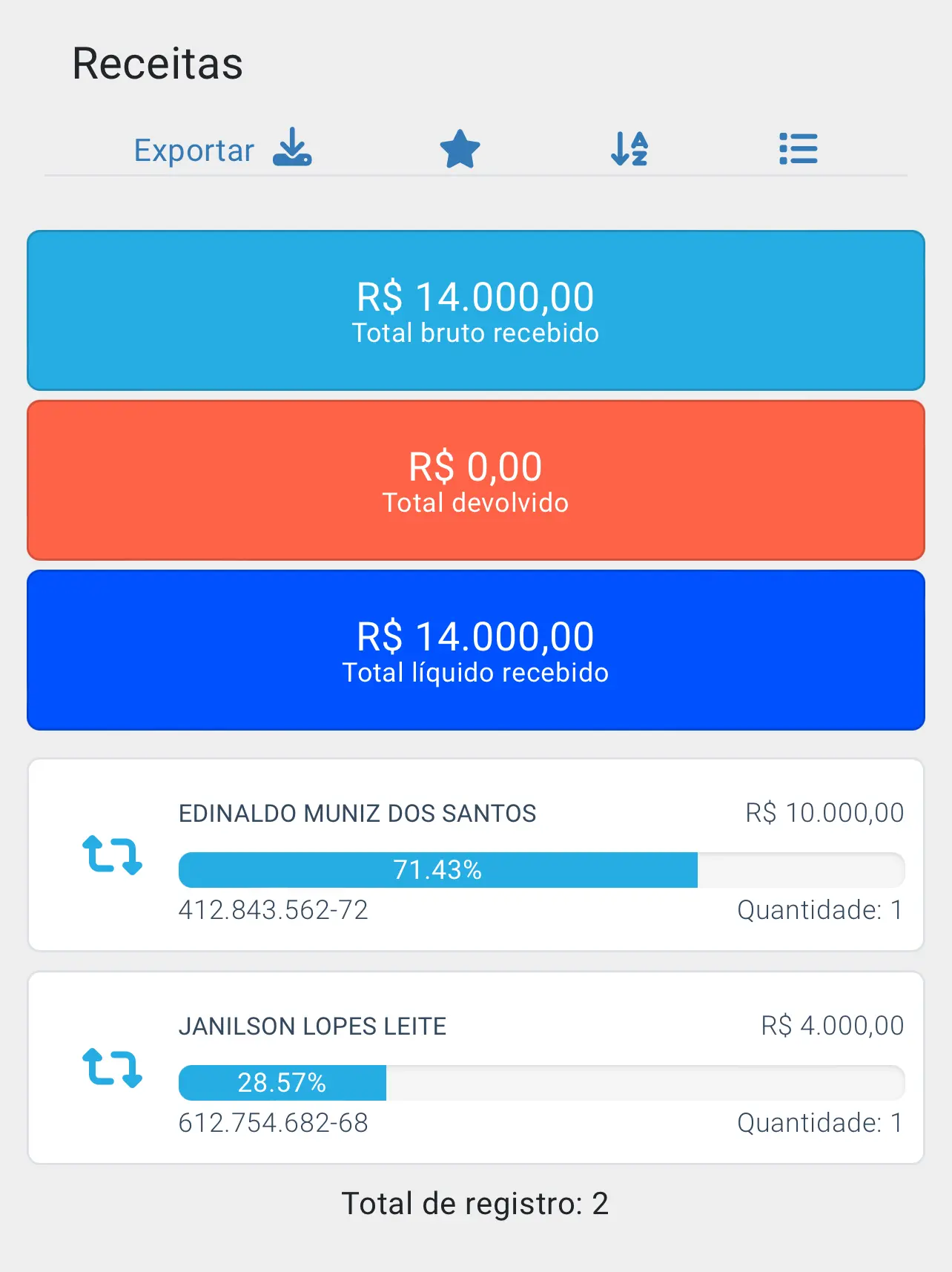This screenshot has height=1272, width=952.
Task: Open Janilson Lopes Leite entry
Action: pyautogui.click(x=476, y=1067)
